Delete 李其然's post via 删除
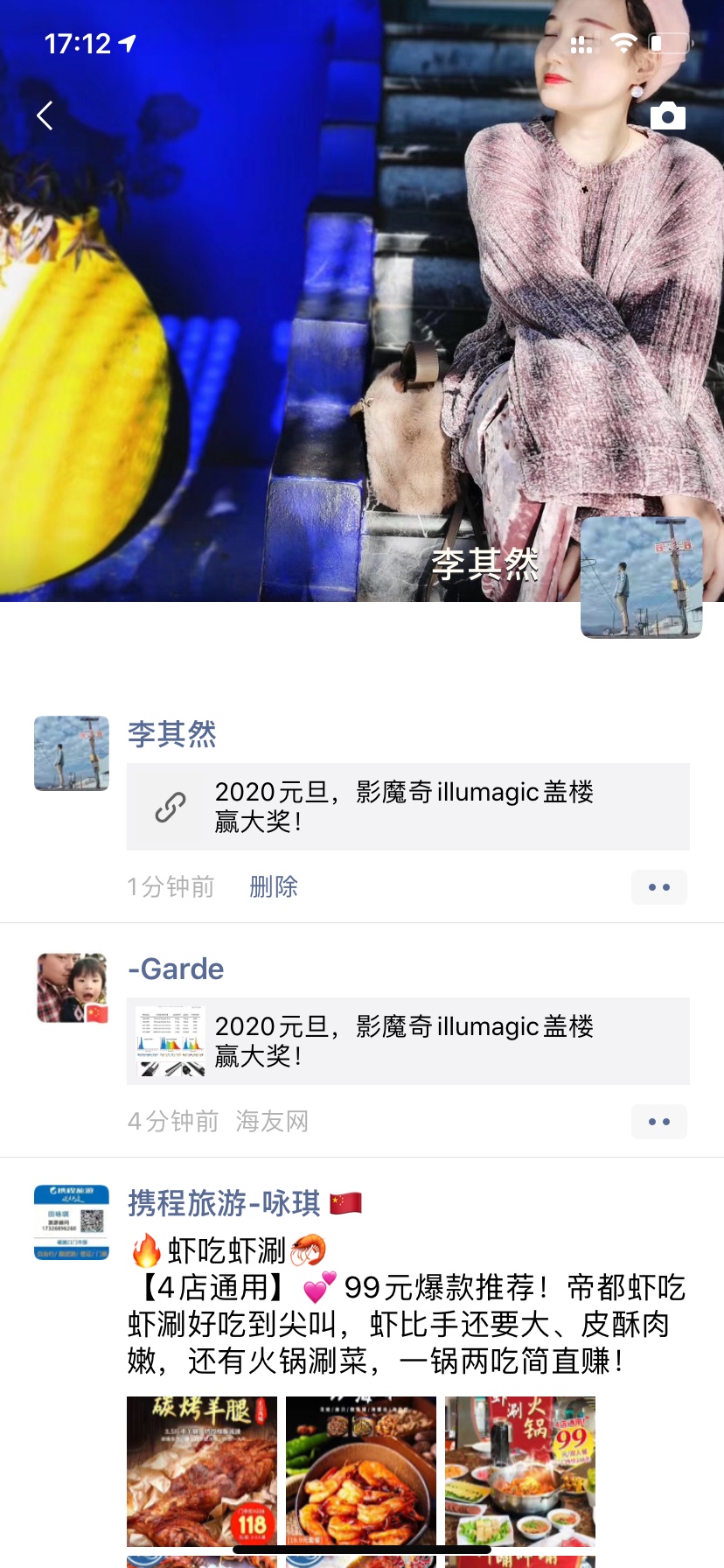This screenshot has width=724, height=1568. [273, 886]
